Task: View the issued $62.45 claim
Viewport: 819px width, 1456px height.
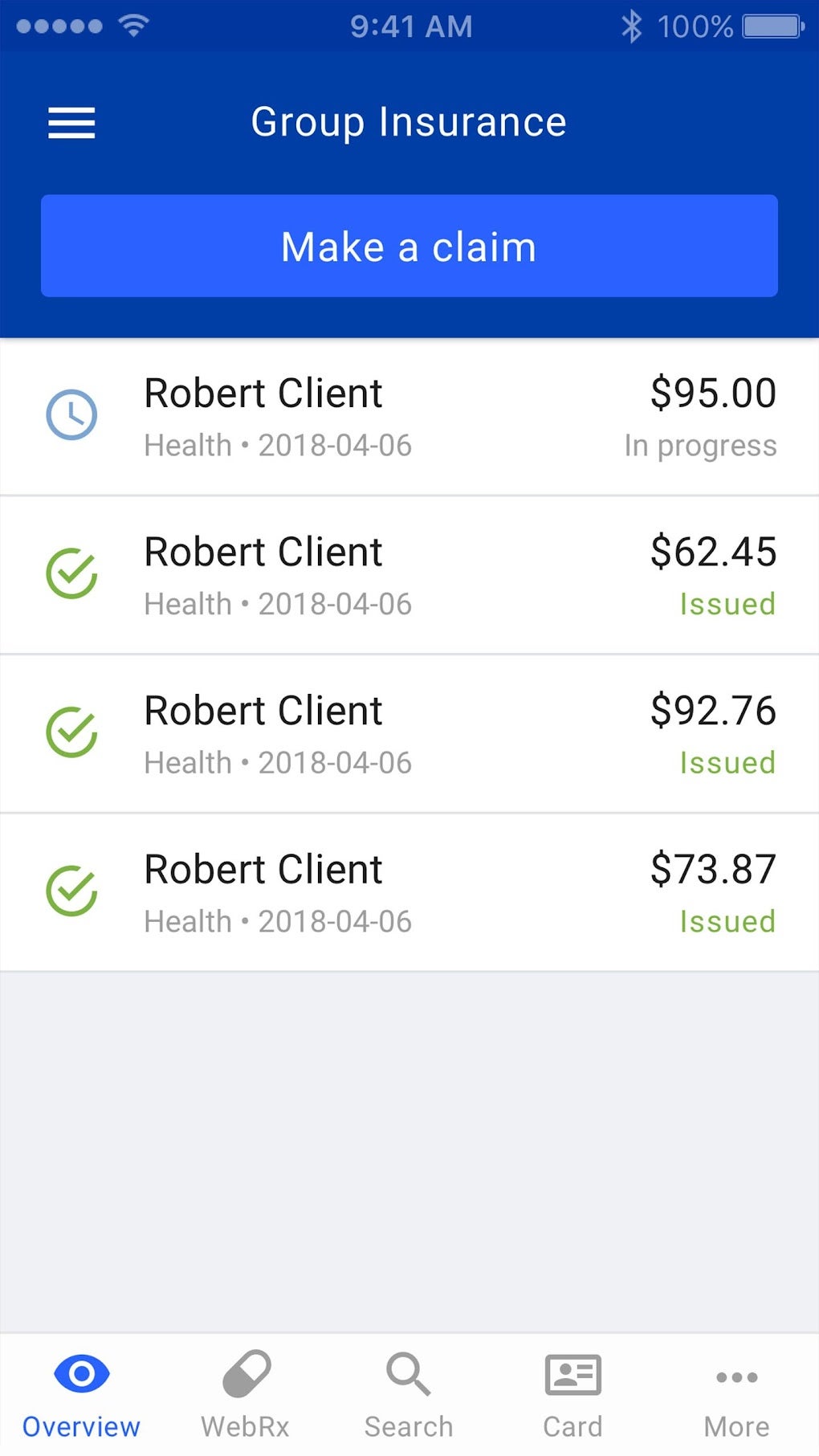Action: click(409, 575)
